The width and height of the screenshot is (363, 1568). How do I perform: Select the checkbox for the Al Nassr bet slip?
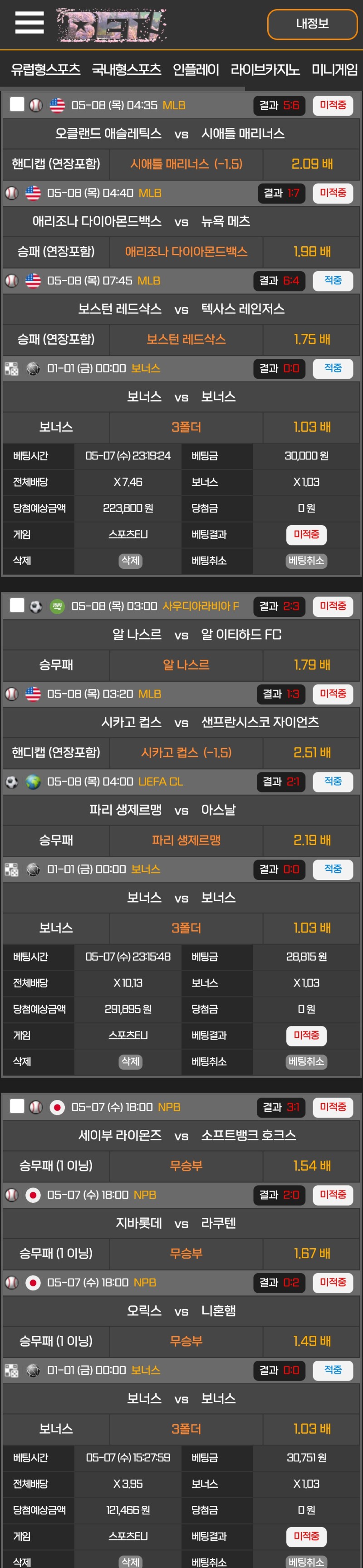[17, 606]
